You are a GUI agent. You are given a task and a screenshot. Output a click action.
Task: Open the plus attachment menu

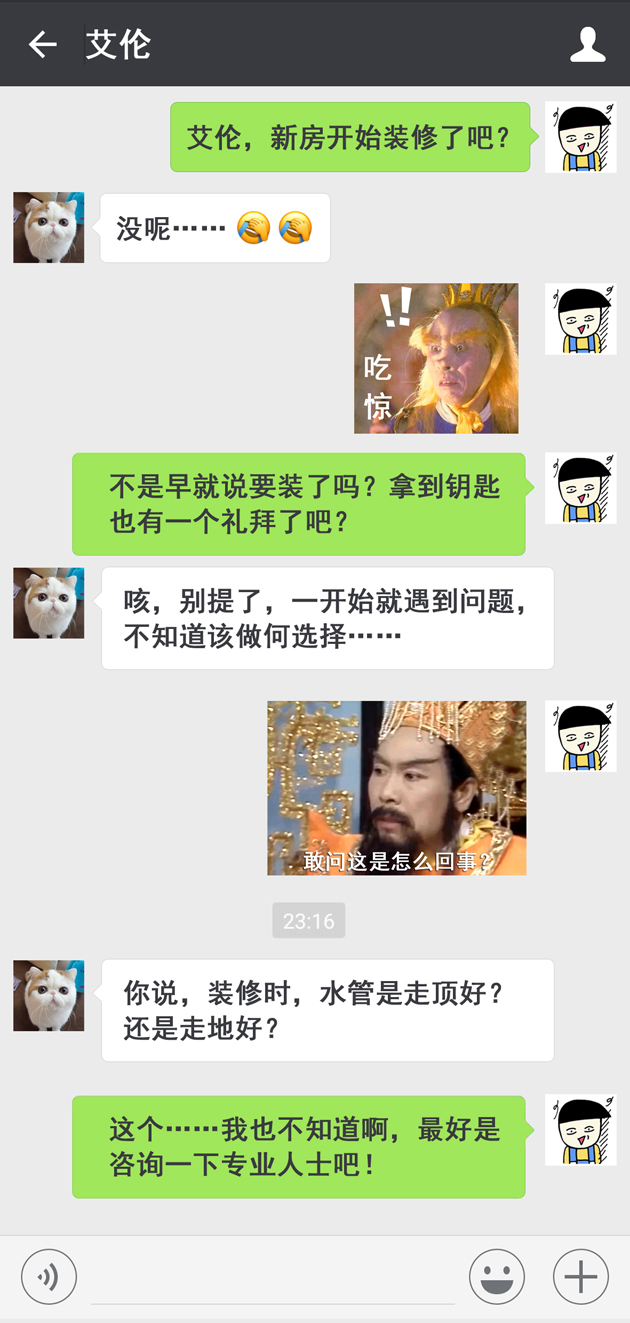point(580,1276)
